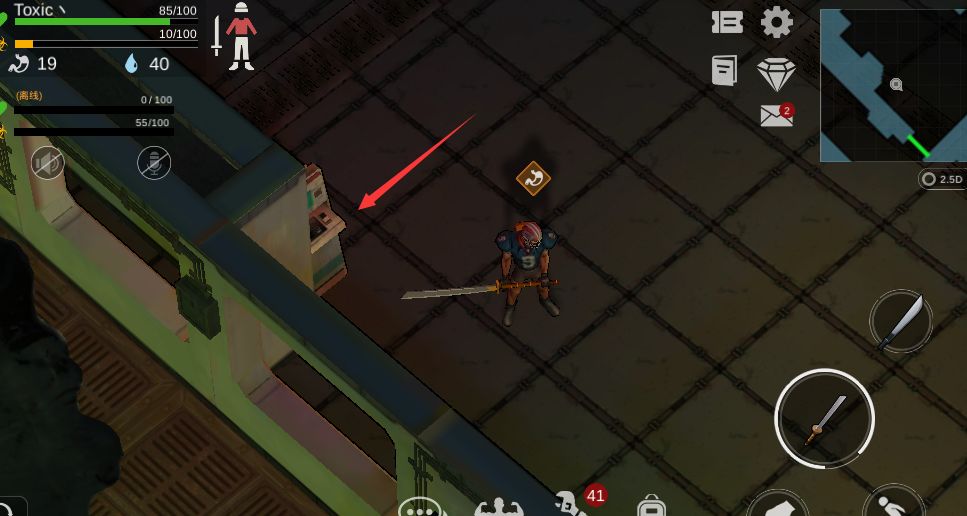
Task: Switch to the machete weapon
Action: [x=901, y=322]
